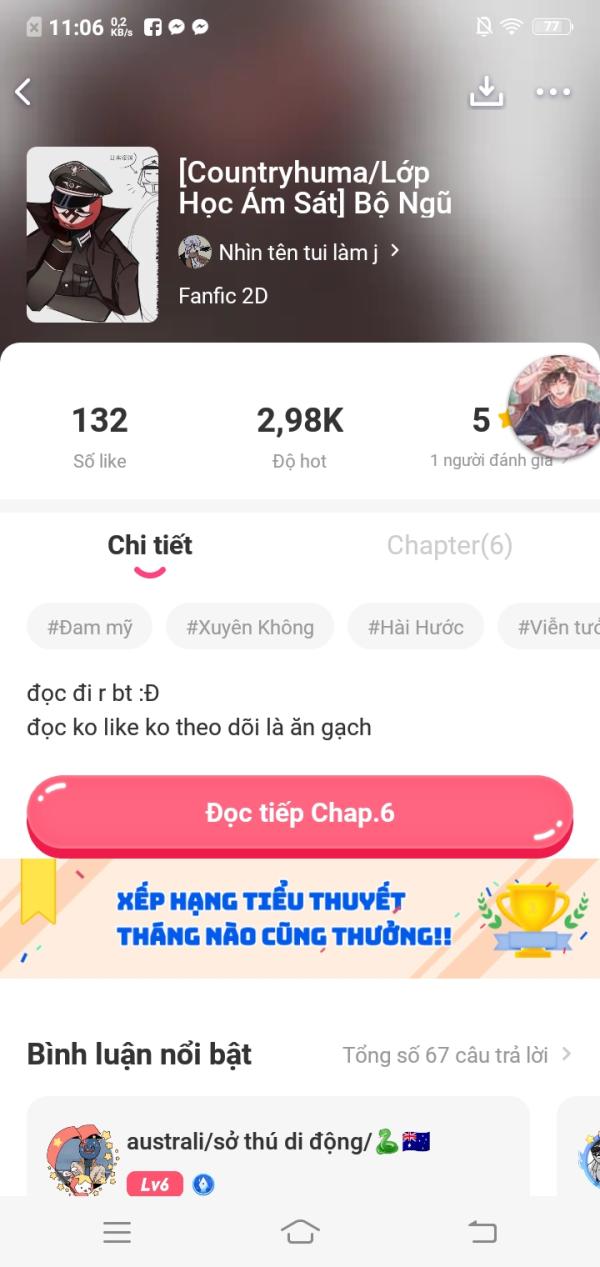Open author Nhìn tên tui làm j profile

(289, 252)
